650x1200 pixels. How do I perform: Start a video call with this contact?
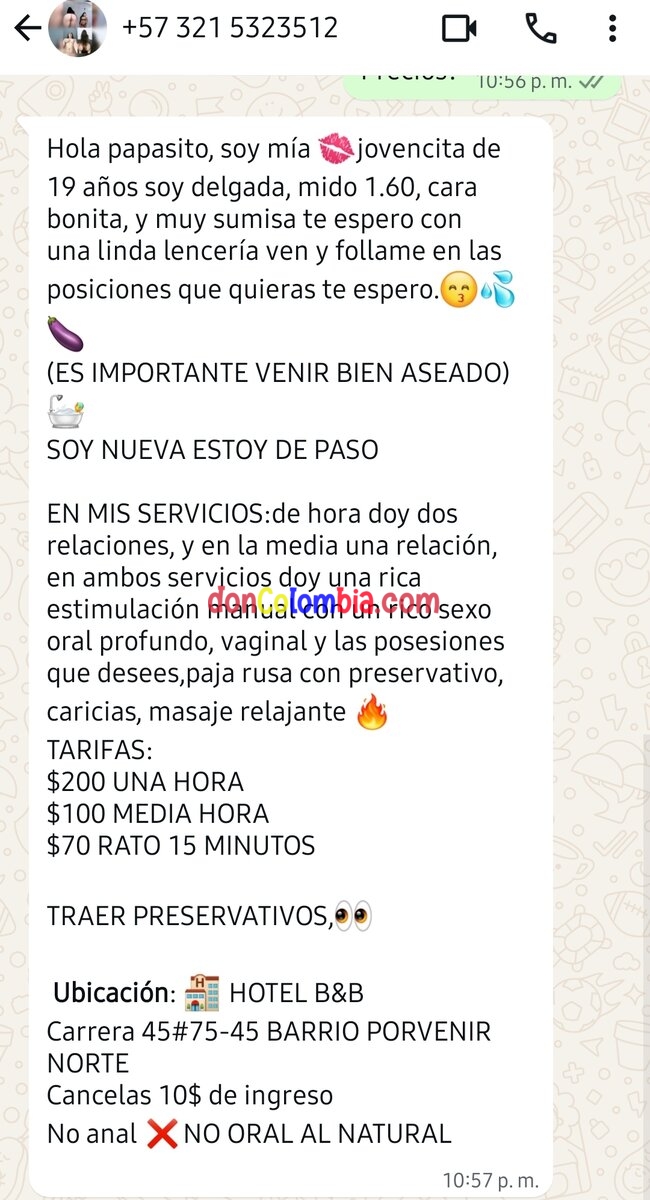(460, 28)
